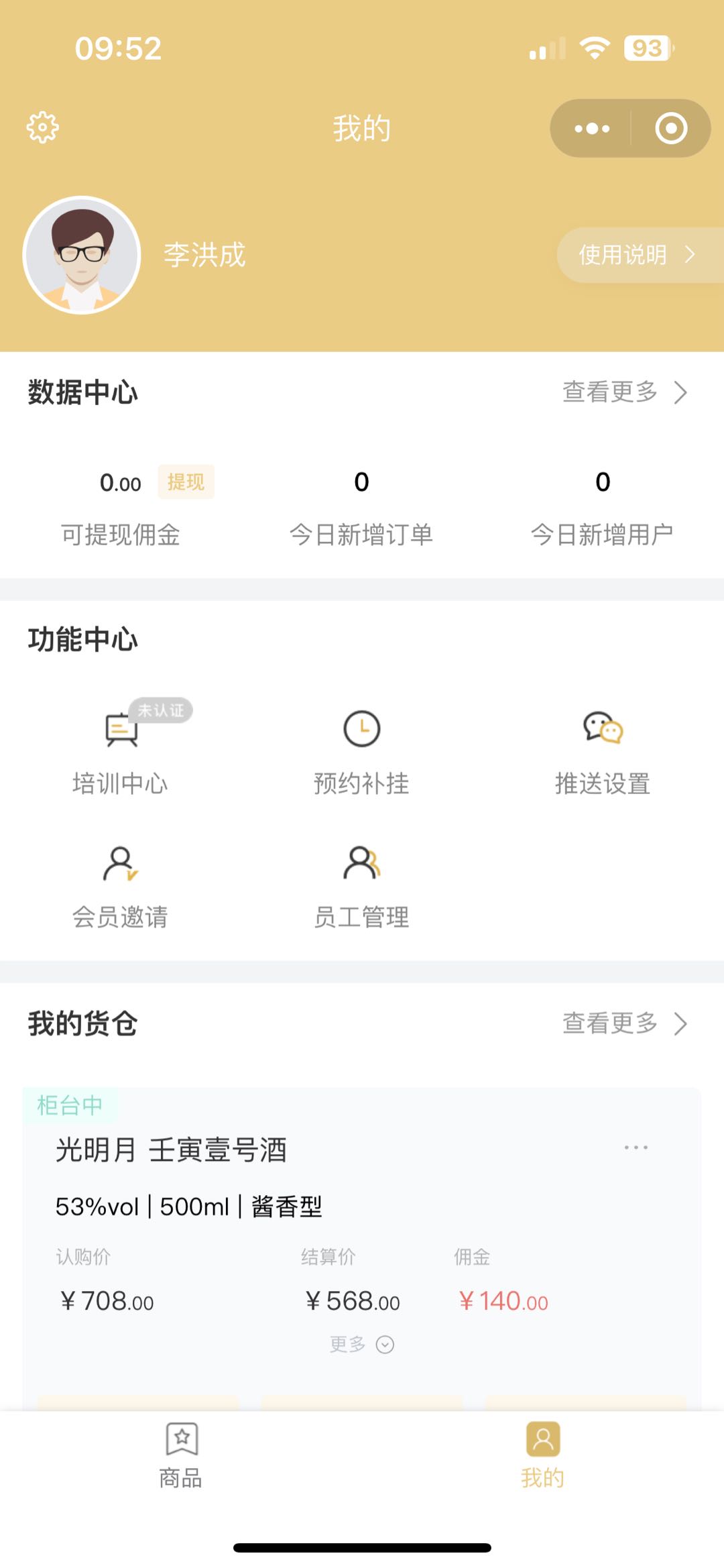This screenshot has width=724, height=1568.
Task: Open the mini program more options menu
Action: tap(592, 128)
